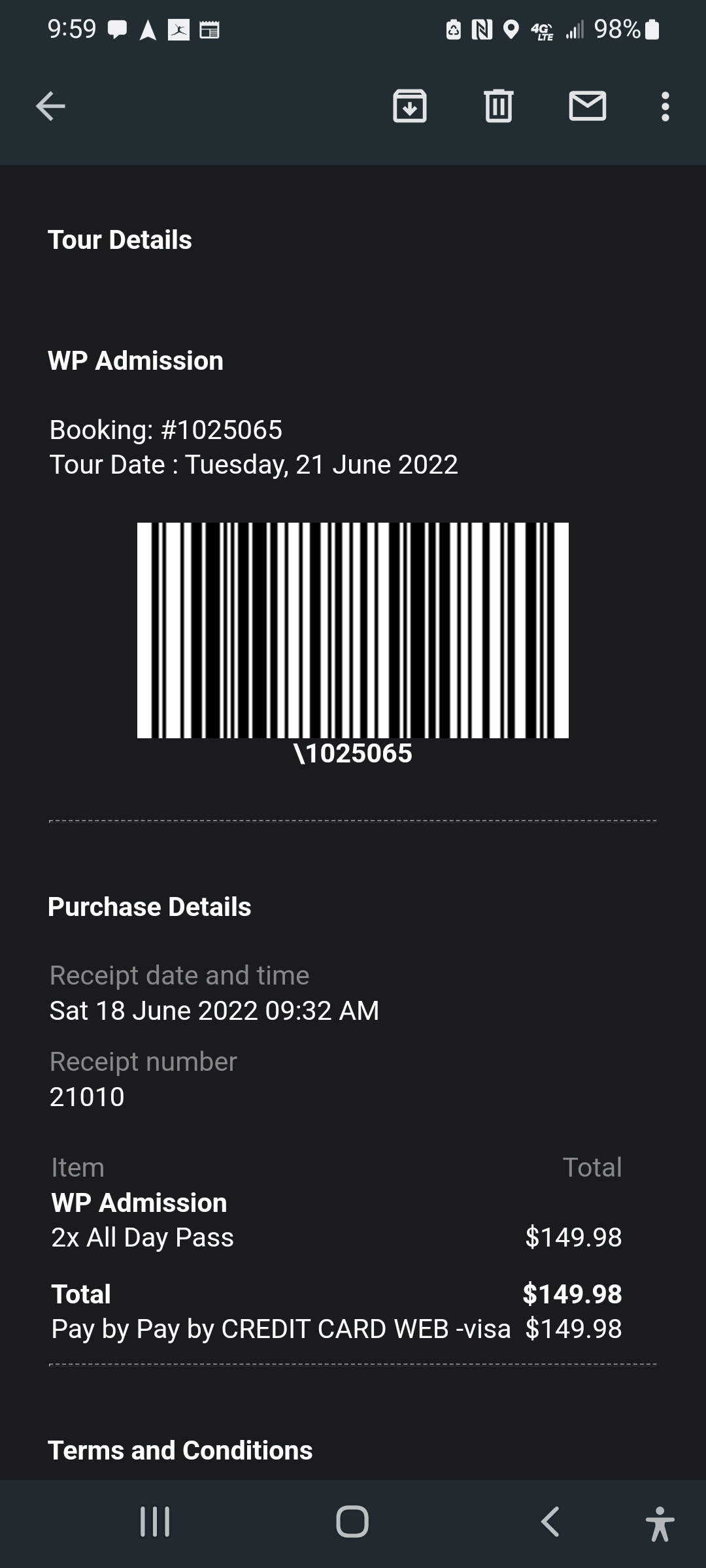This screenshot has width=706, height=1568.
Task: Open the recent apps button
Action: (x=155, y=1522)
